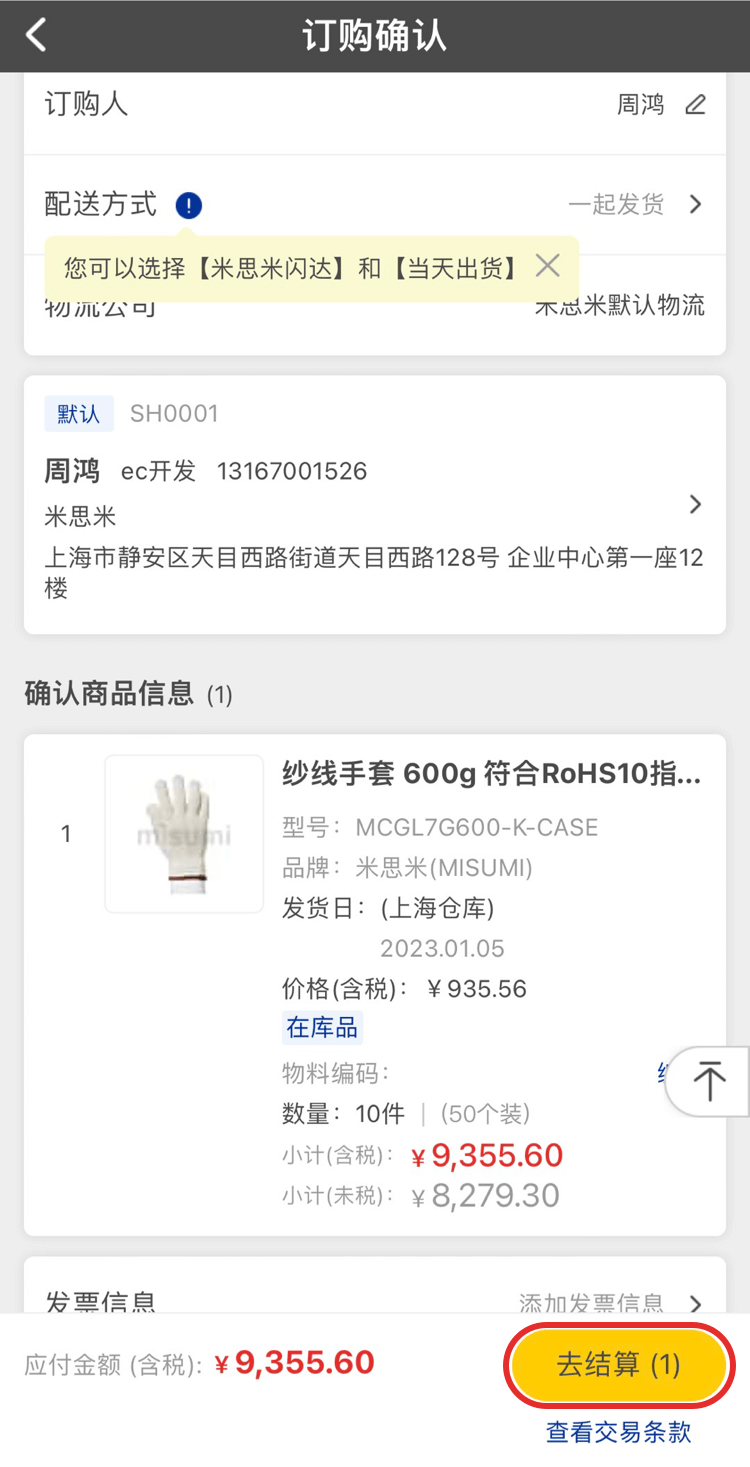
Task: Open the 纱线手套 600g product image
Action: click(x=184, y=833)
